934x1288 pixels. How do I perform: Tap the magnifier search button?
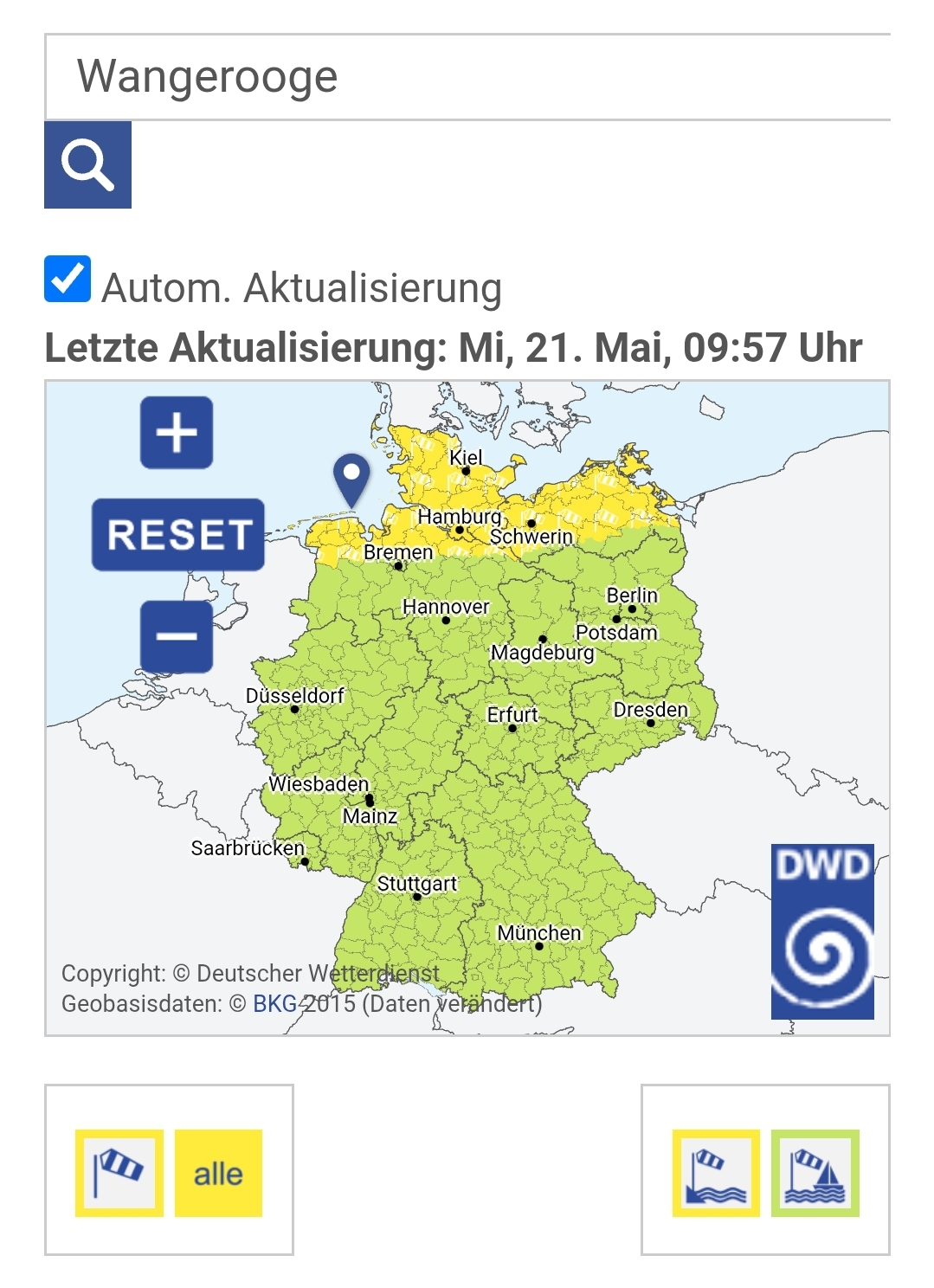coord(87,164)
